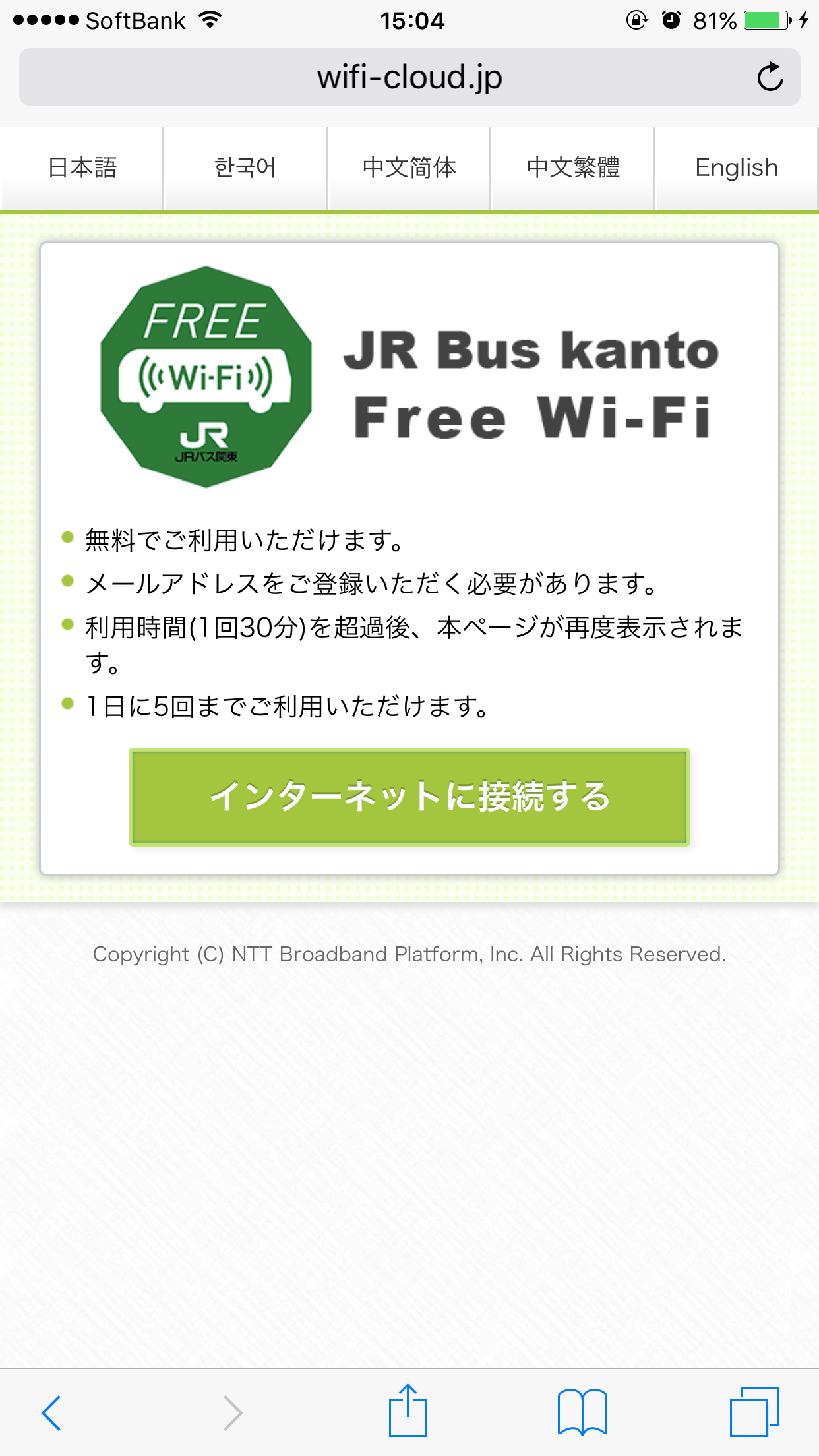The image size is (819, 1456).
Task: Tap the wifi-cloud.jp address bar
Action: pos(409,77)
